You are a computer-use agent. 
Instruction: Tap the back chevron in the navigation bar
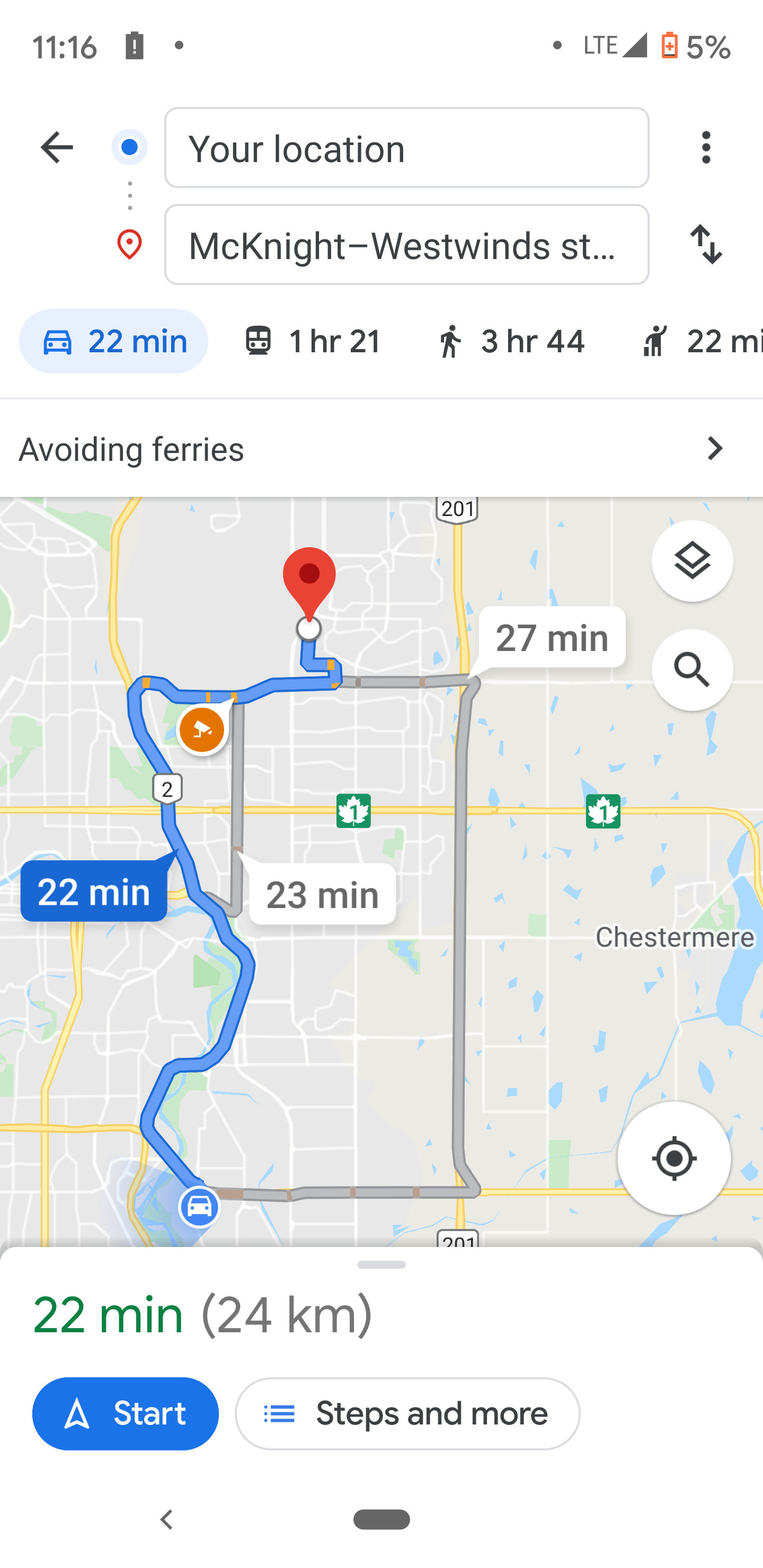coord(167,1518)
